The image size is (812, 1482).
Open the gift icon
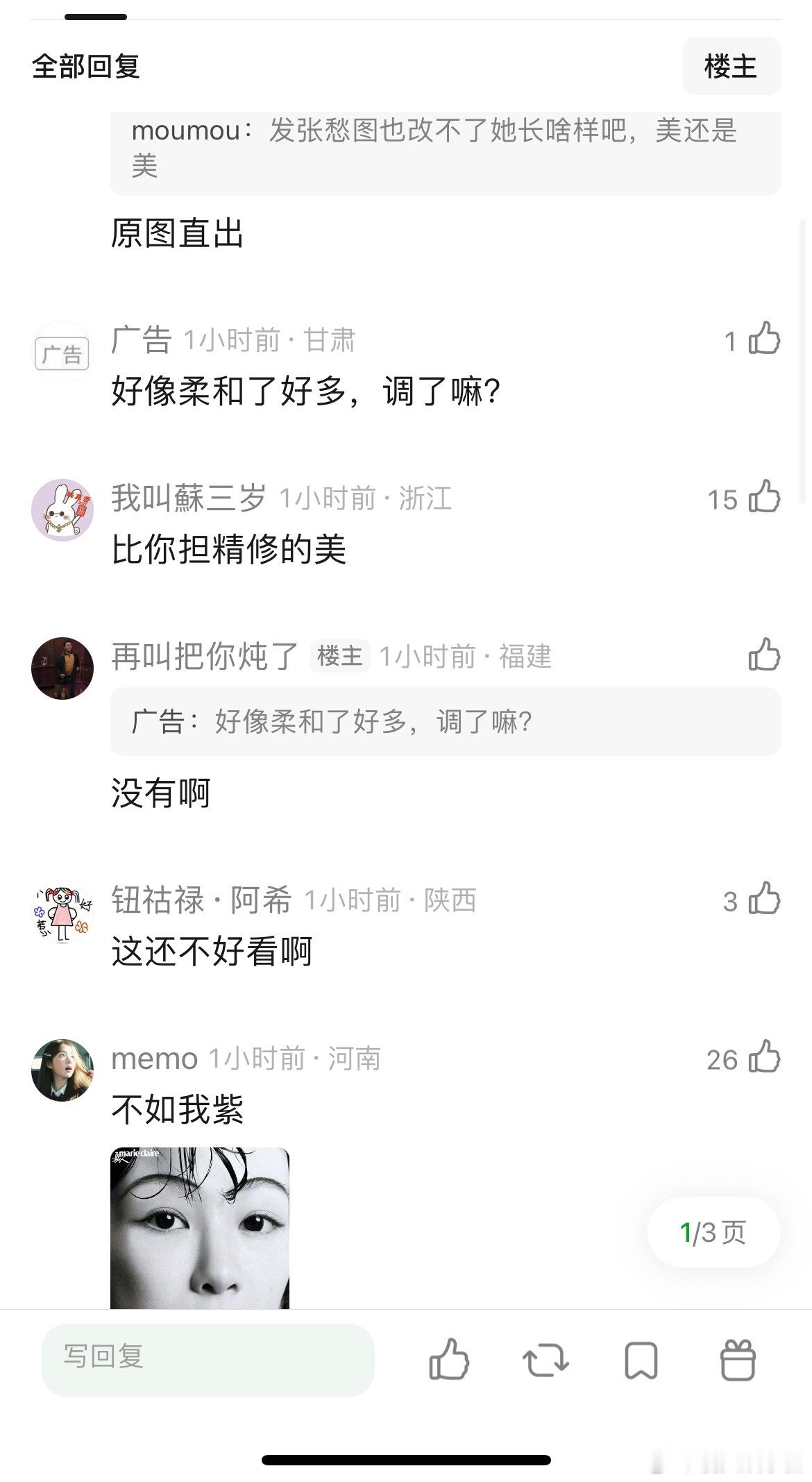(x=737, y=1359)
